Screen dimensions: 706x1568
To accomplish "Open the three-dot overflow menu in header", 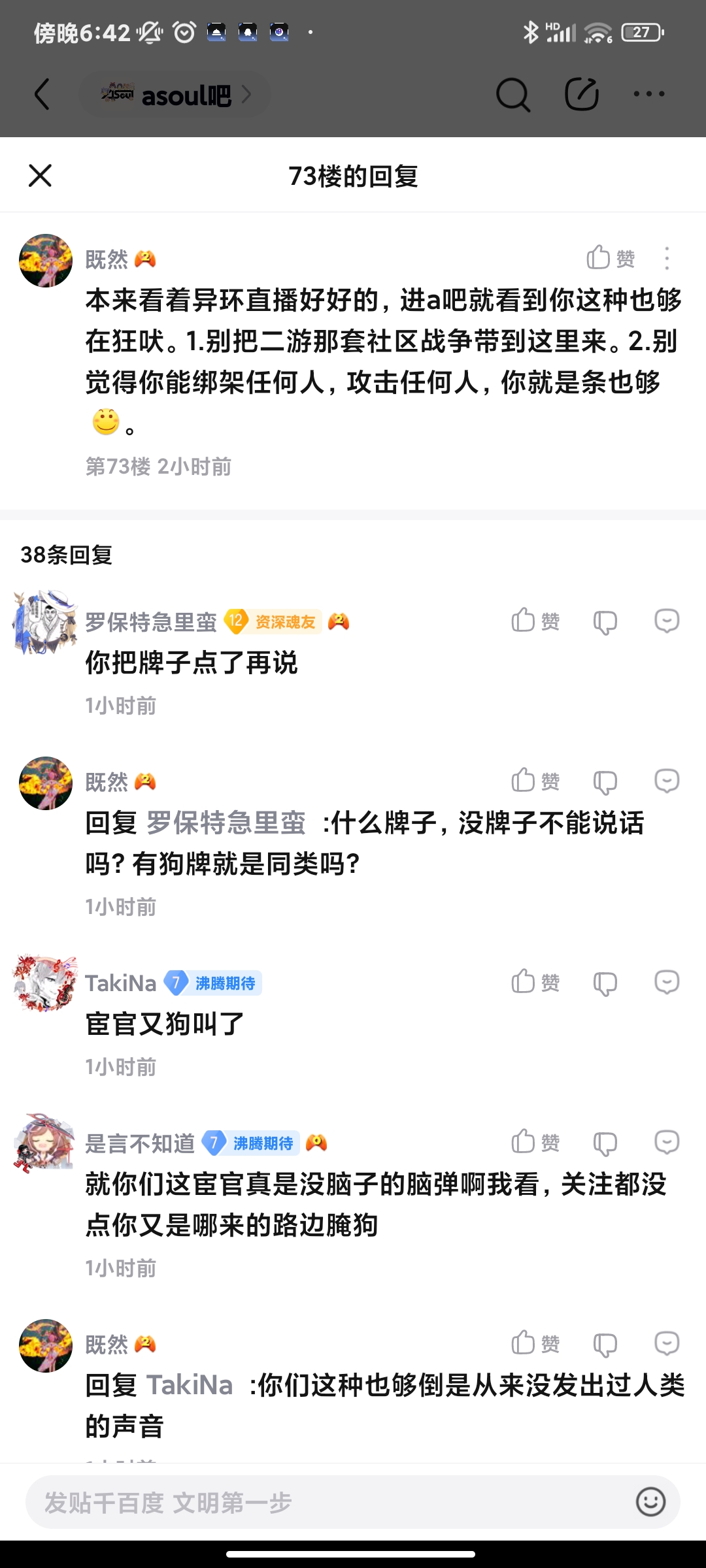I will [x=649, y=95].
